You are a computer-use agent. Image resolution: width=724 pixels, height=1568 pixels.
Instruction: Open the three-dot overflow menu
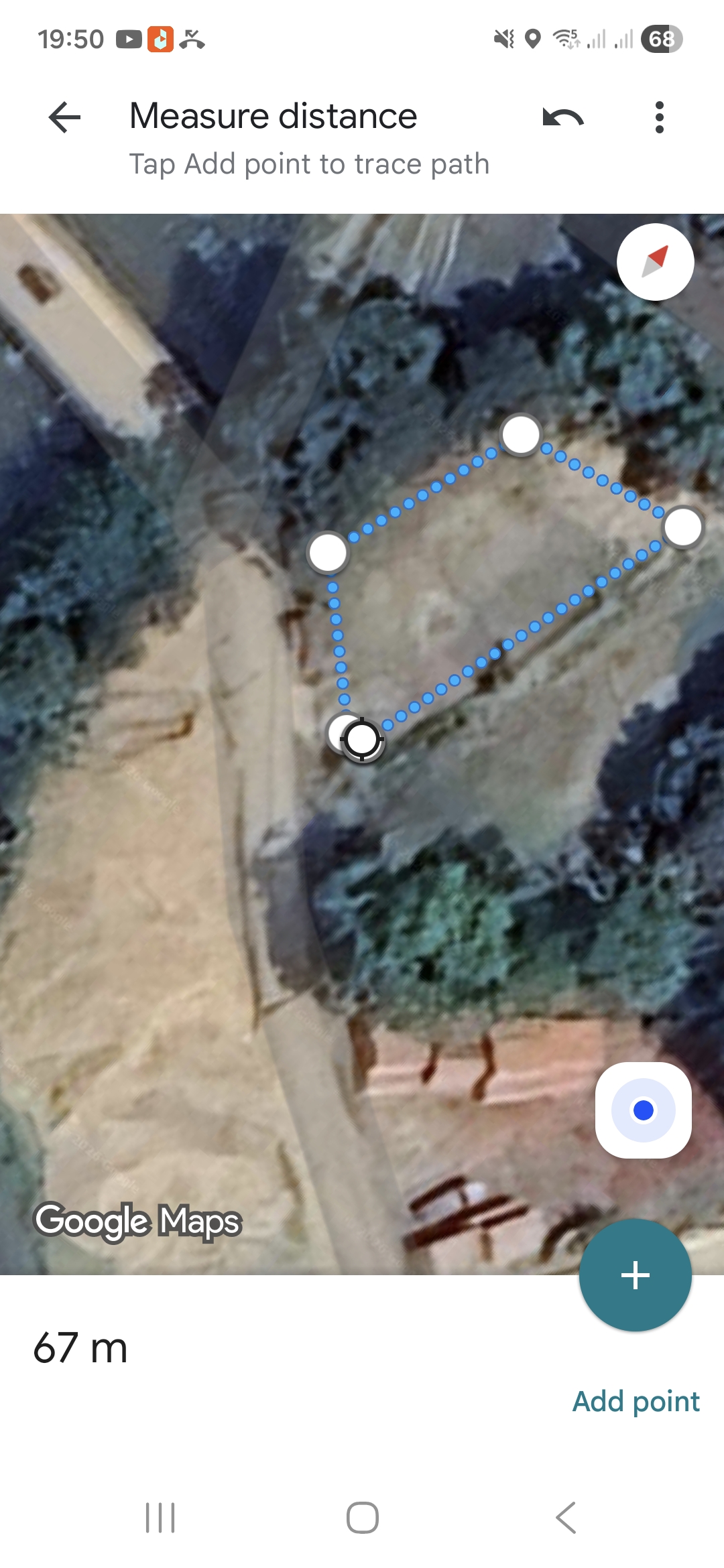click(x=659, y=117)
